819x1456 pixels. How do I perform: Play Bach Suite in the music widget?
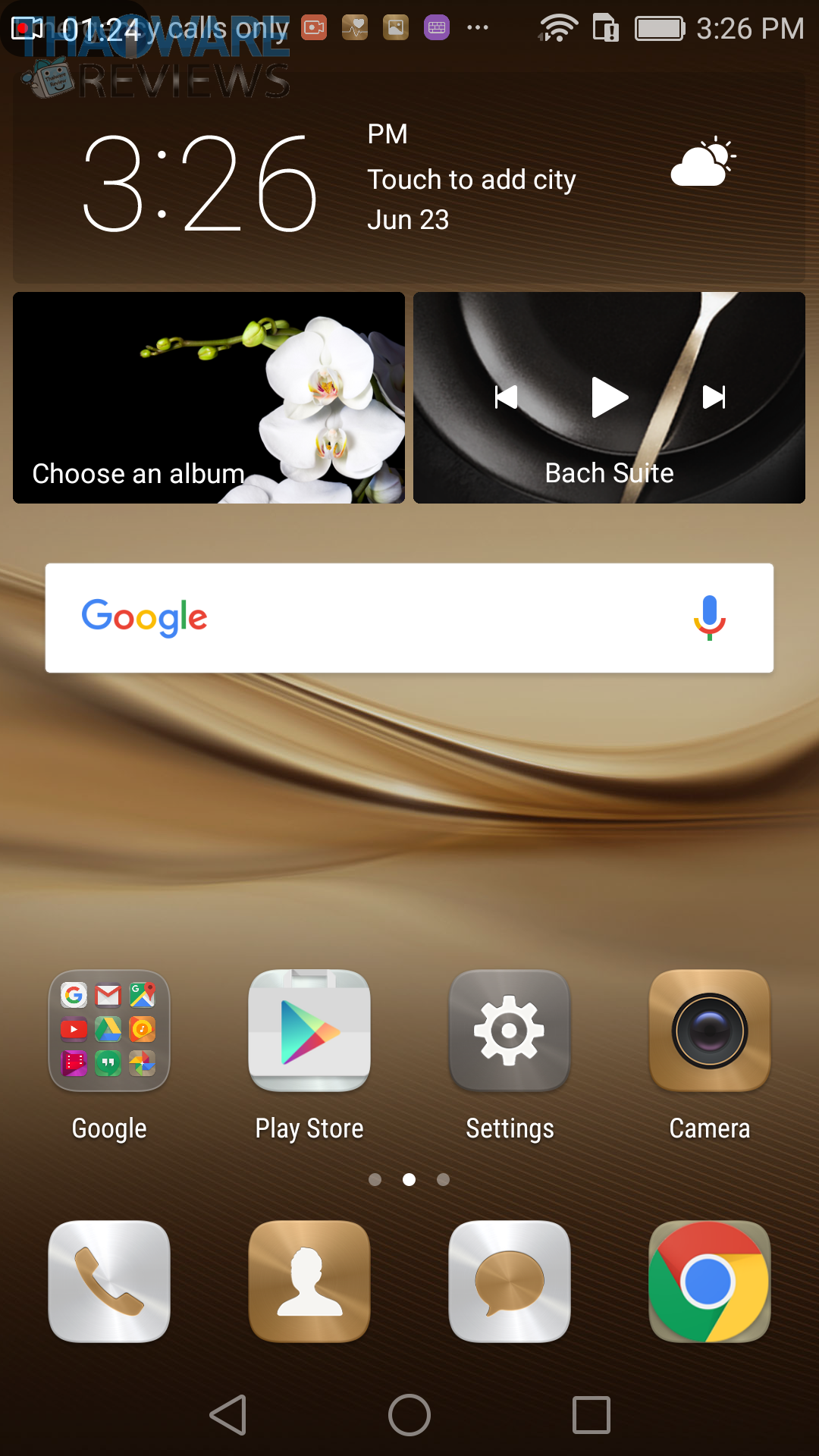coord(609,397)
